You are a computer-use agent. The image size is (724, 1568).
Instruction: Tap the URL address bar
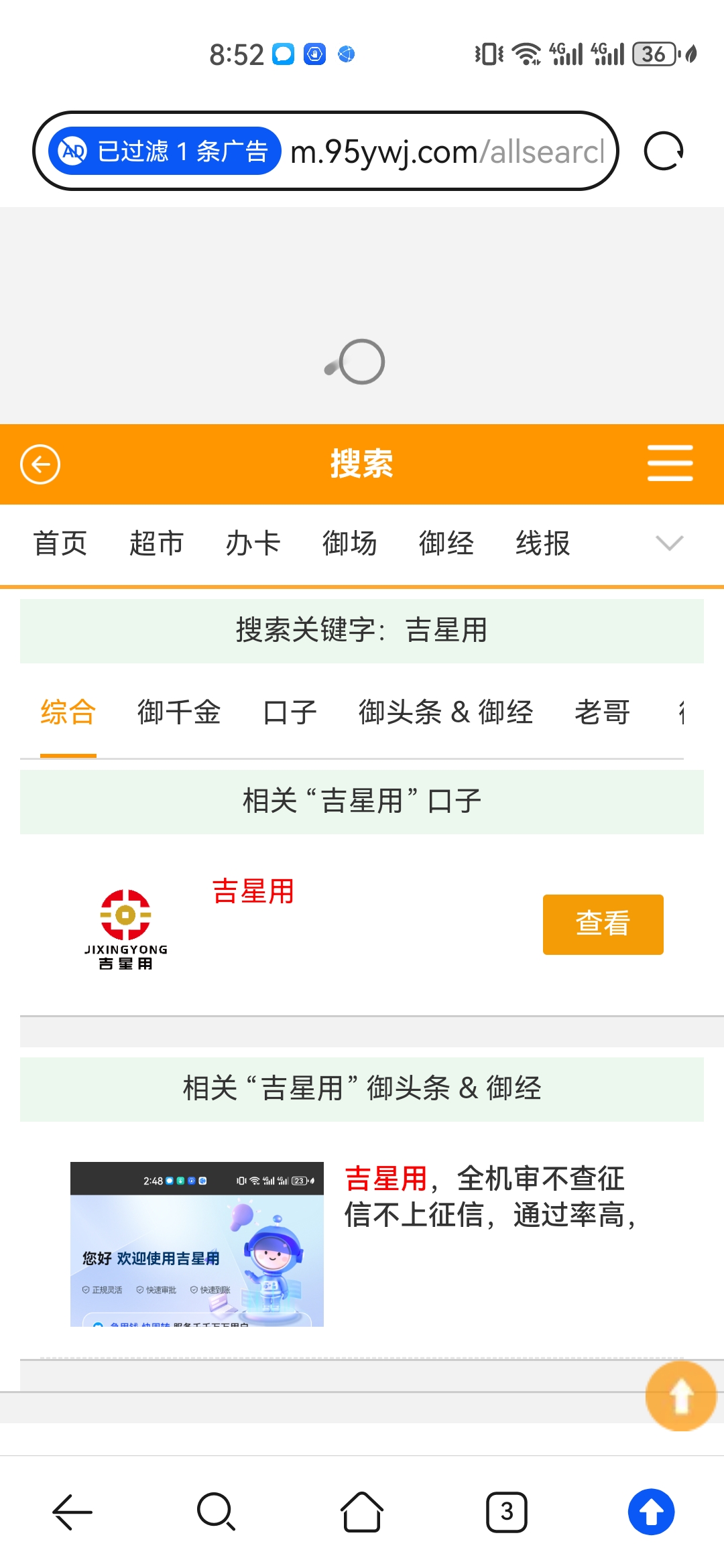(x=448, y=151)
